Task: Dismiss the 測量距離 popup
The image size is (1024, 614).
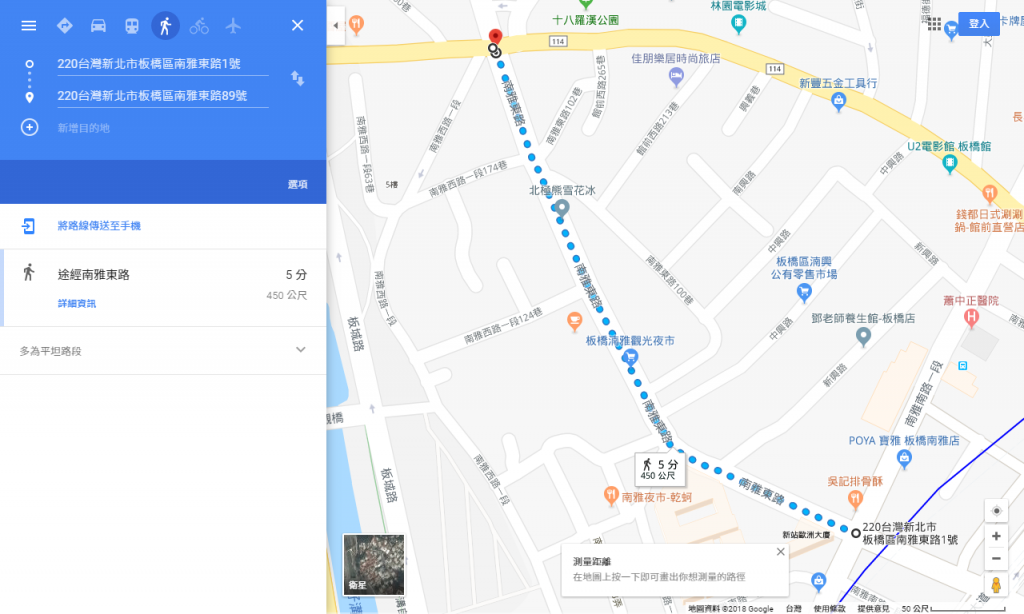Action: 780,552
